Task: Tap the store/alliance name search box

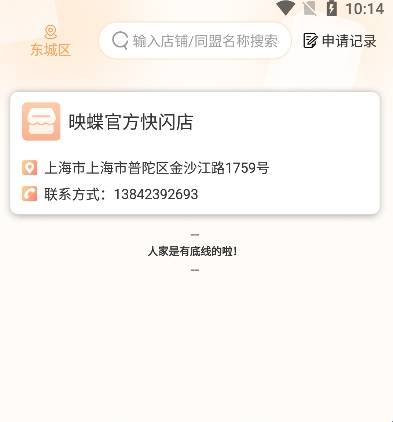Action: (195, 41)
